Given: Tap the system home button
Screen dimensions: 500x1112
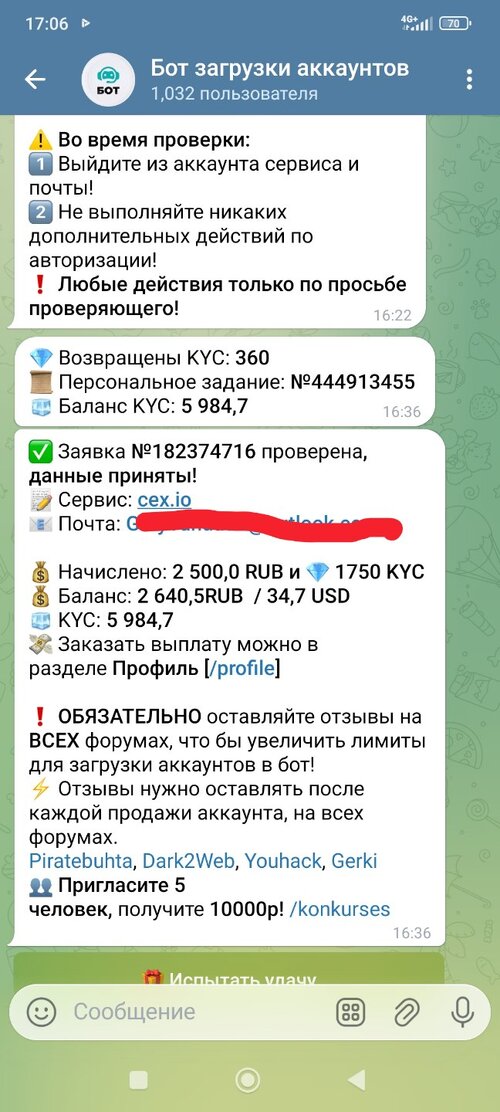Looking at the screenshot, I should 248,1080.
